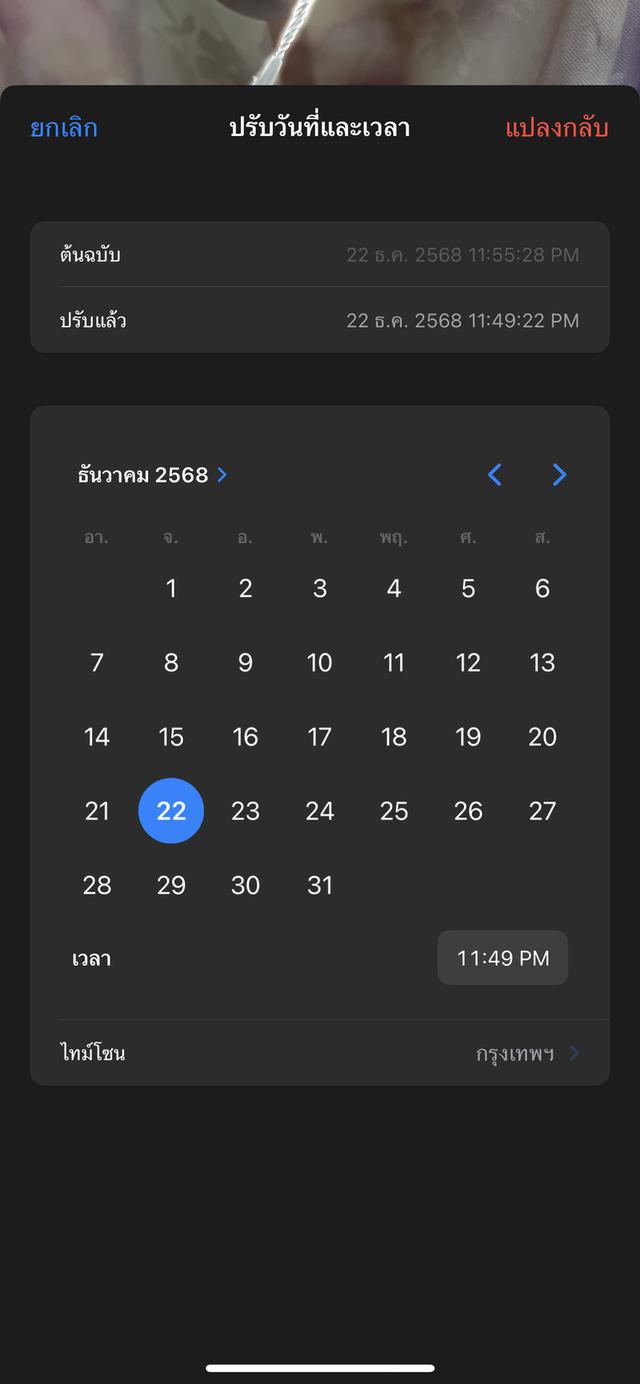This screenshot has height=1384, width=640.
Task: Tap ยกเลิก to cancel adjustments
Action: pyautogui.click(x=64, y=128)
